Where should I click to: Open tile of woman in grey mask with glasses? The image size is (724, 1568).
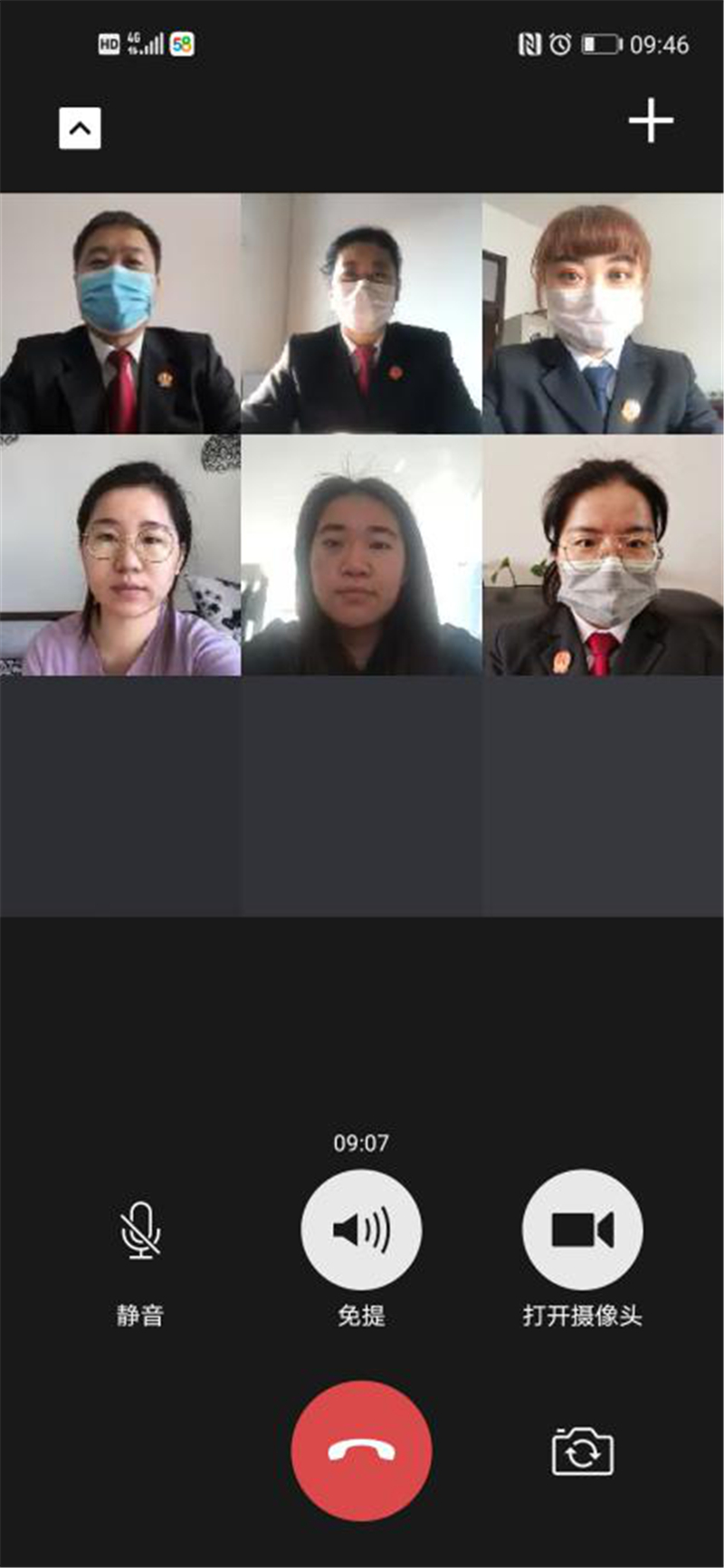pyautogui.click(x=603, y=555)
